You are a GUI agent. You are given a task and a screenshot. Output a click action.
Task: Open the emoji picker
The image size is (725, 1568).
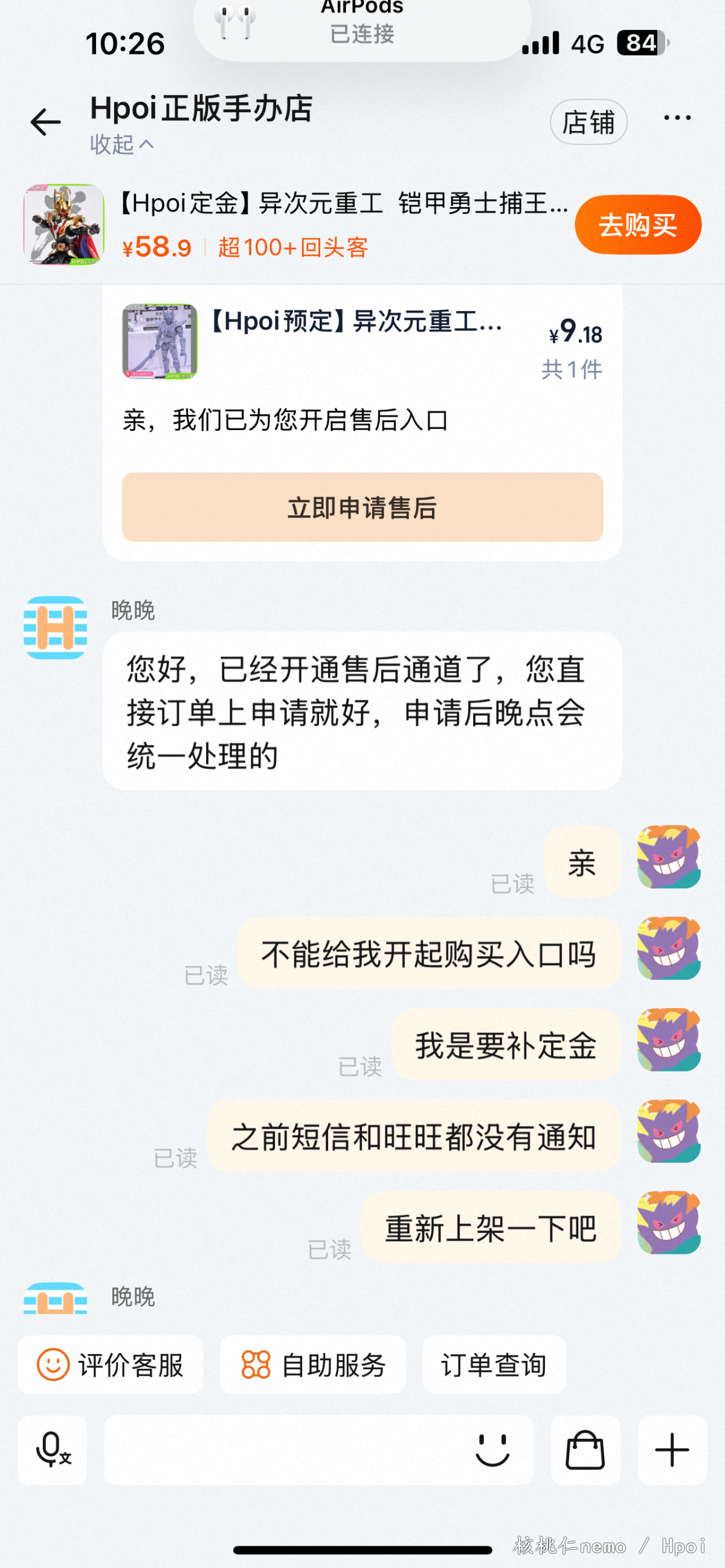pyautogui.click(x=492, y=1450)
